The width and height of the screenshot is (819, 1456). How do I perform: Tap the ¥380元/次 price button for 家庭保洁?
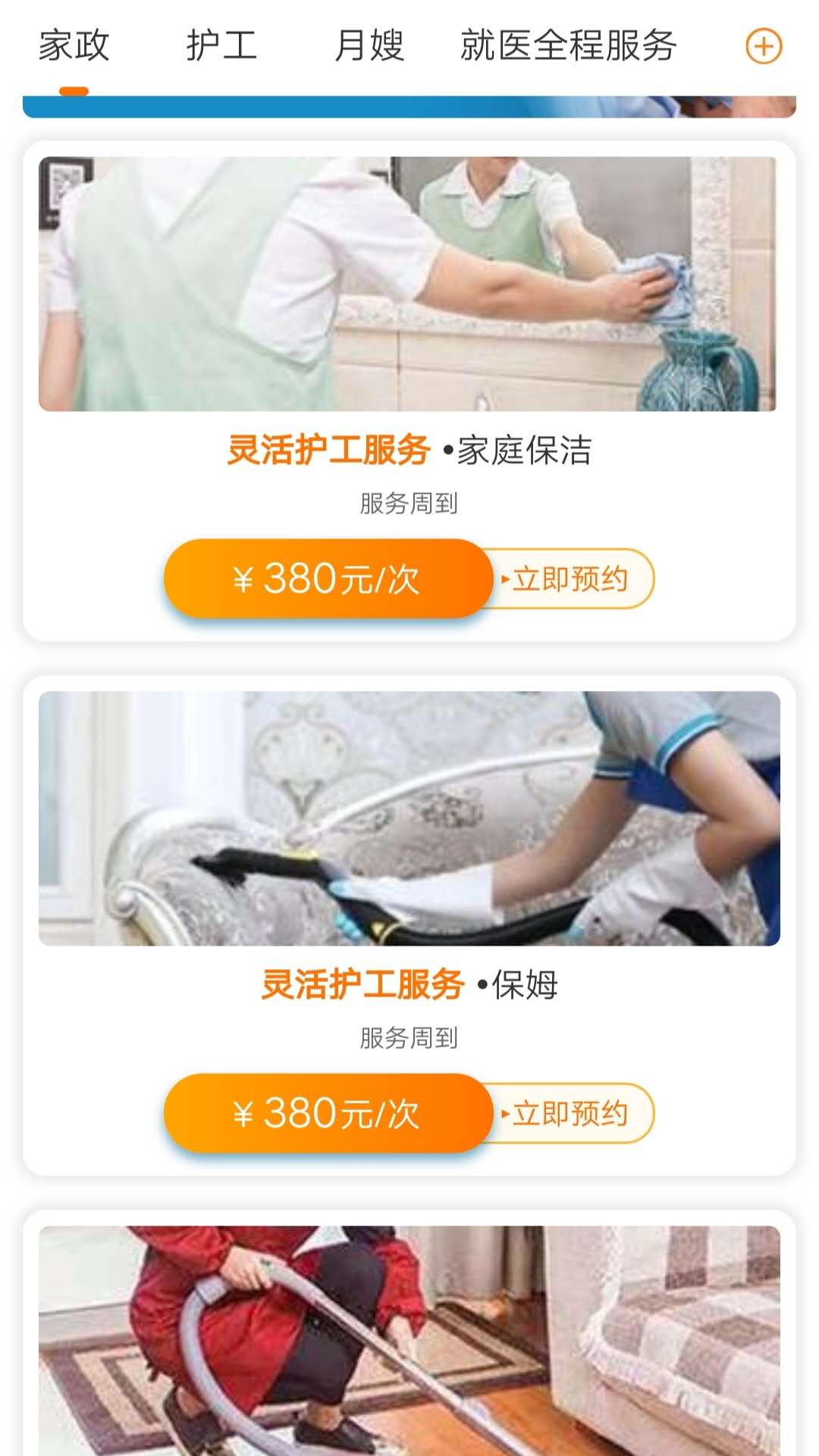[x=327, y=579]
